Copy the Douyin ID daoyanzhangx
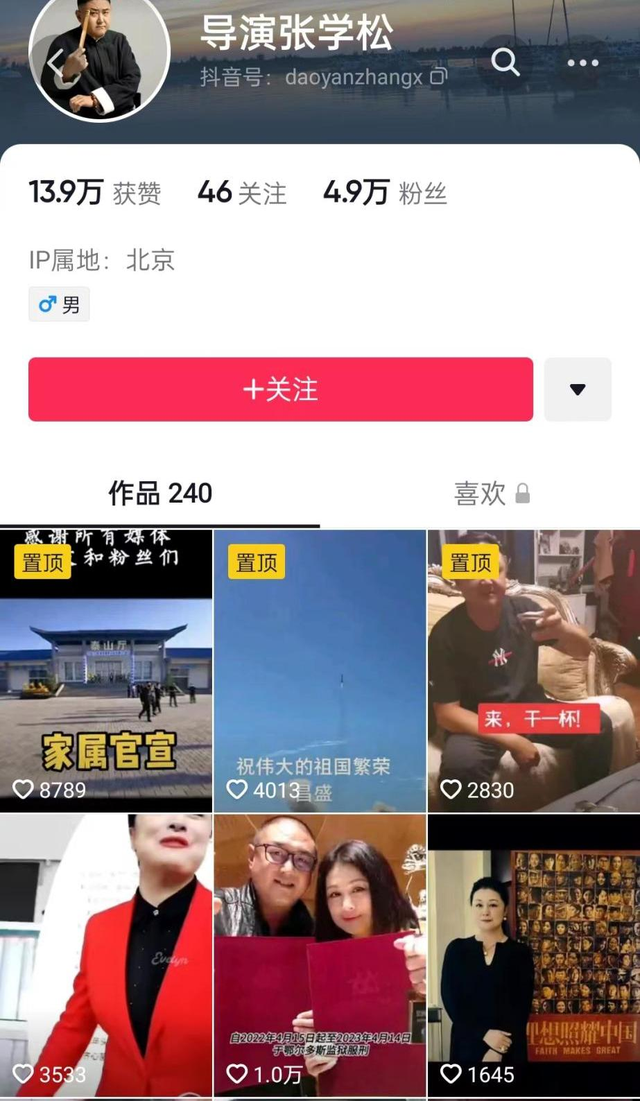The image size is (640, 1101). pos(439,76)
